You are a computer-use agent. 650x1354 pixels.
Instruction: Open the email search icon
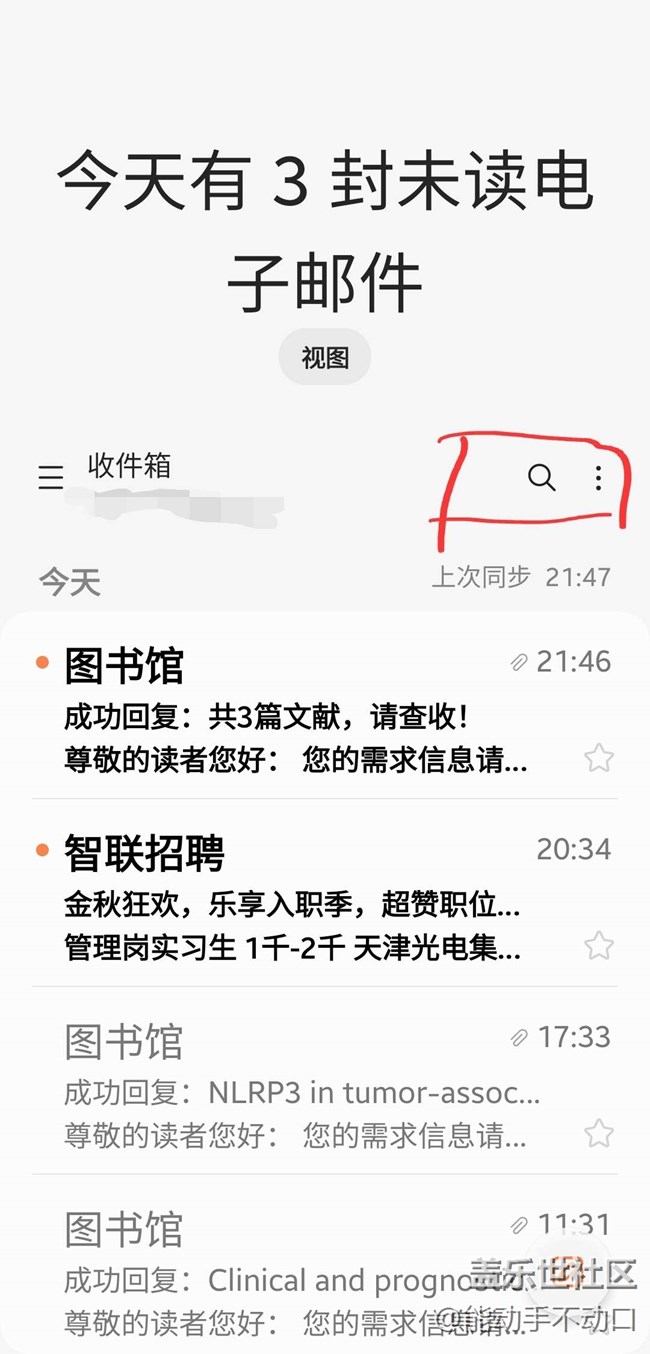pos(541,478)
